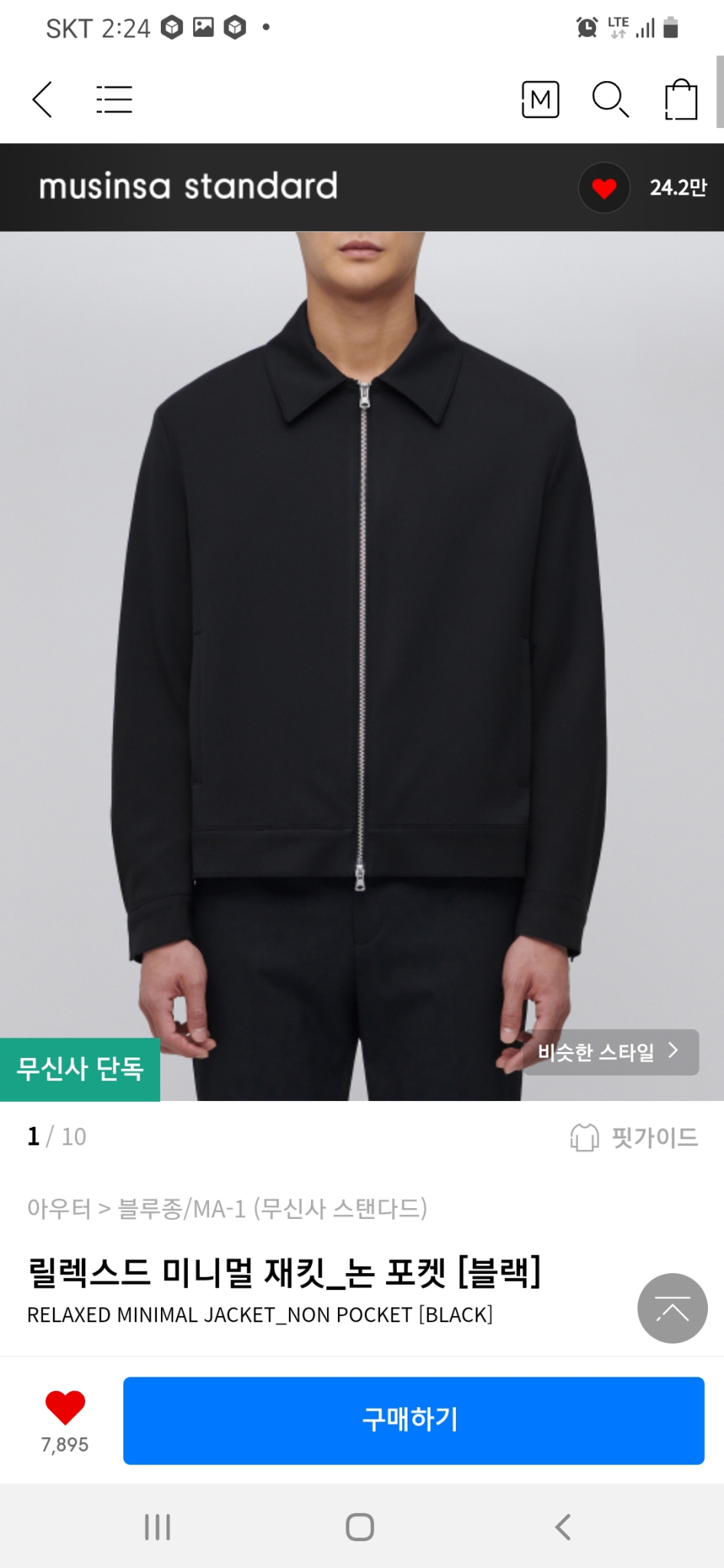Viewport: 724px width, 1568px height.
Task: Open the shopping bag icon
Action: pos(680,100)
